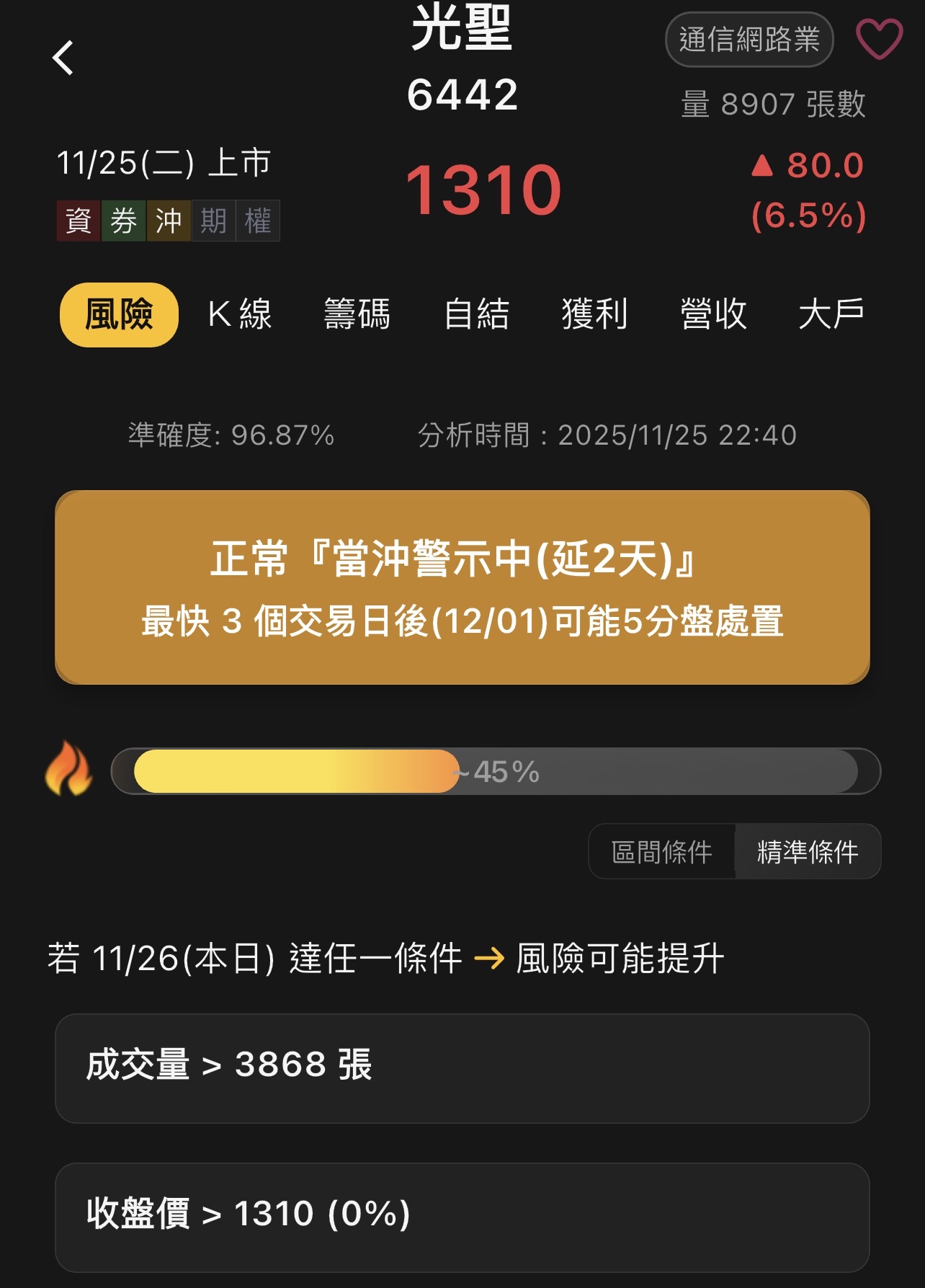The image size is (925, 1288).
Task: Switch to the K線 tab
Action: (238, 314)
